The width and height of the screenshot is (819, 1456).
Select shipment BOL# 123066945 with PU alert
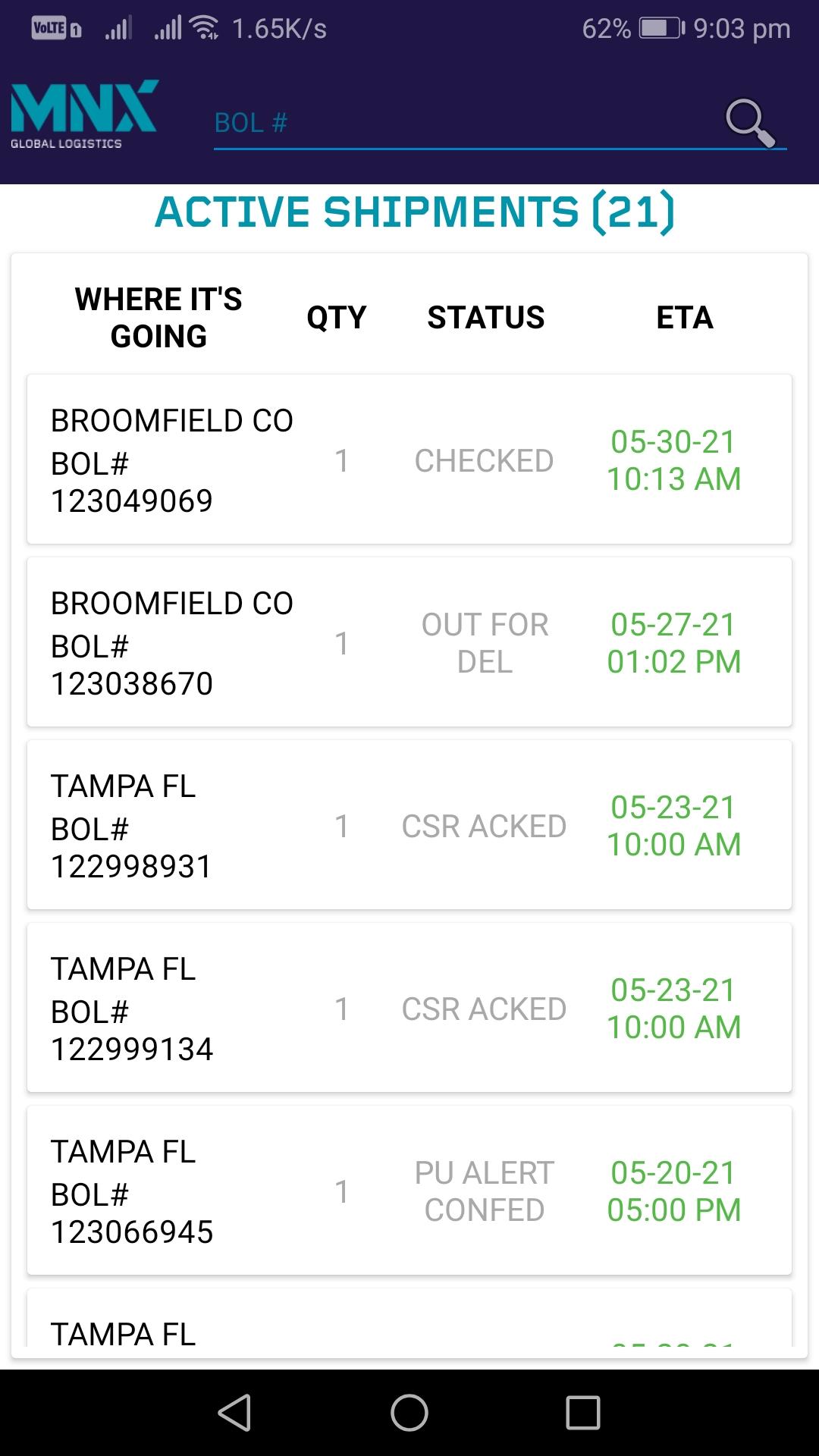pos(409,1191)
